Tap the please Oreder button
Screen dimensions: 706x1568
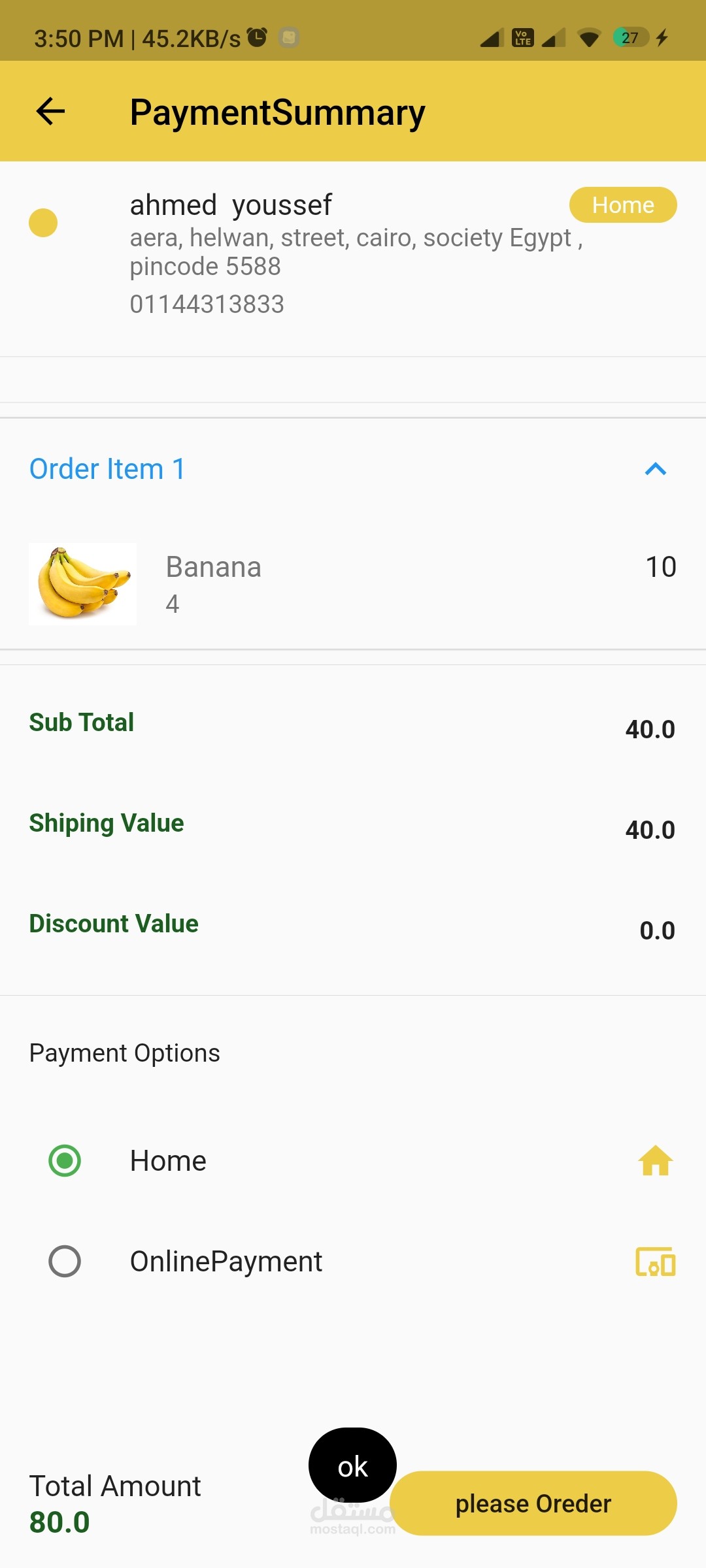533,1503
